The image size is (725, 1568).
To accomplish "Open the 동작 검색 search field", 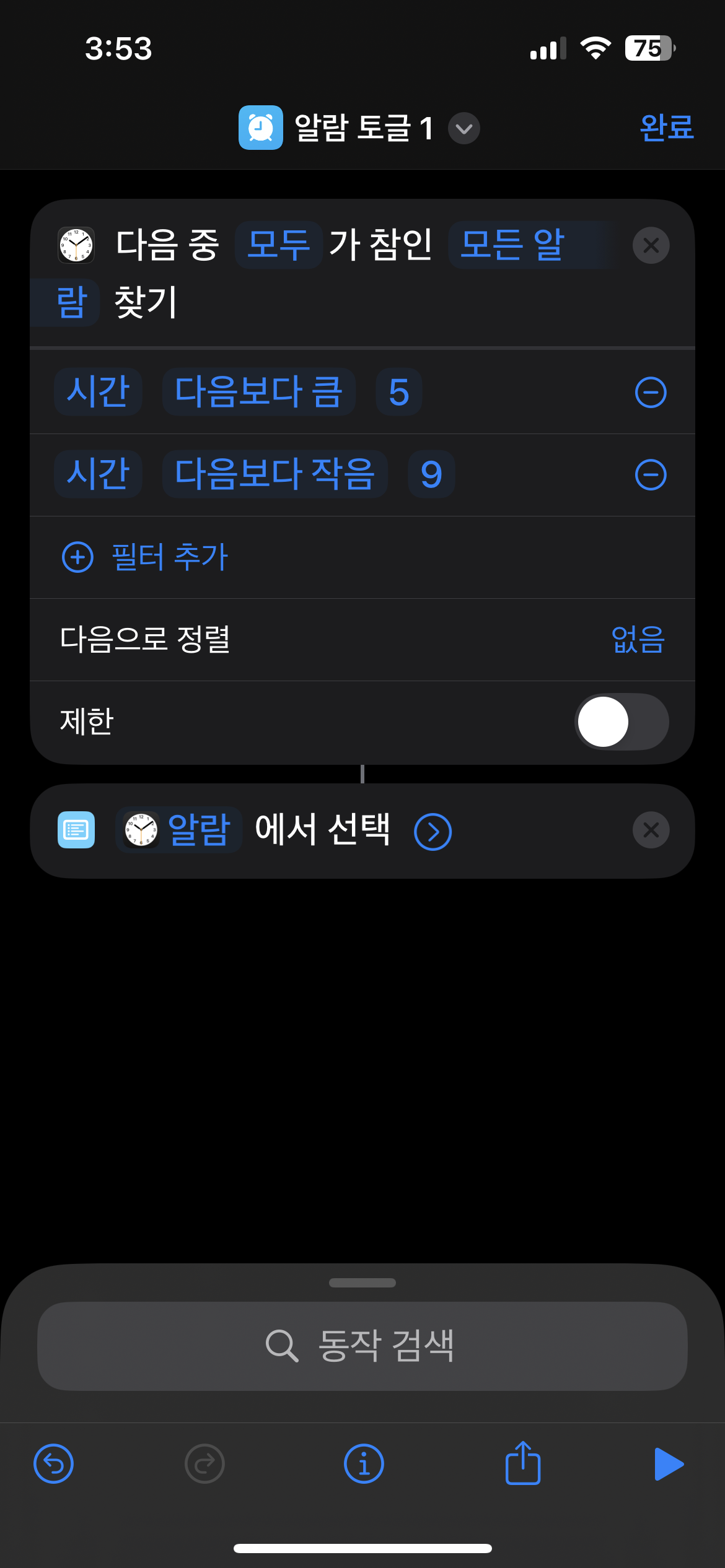I will tap(362, 1346).
